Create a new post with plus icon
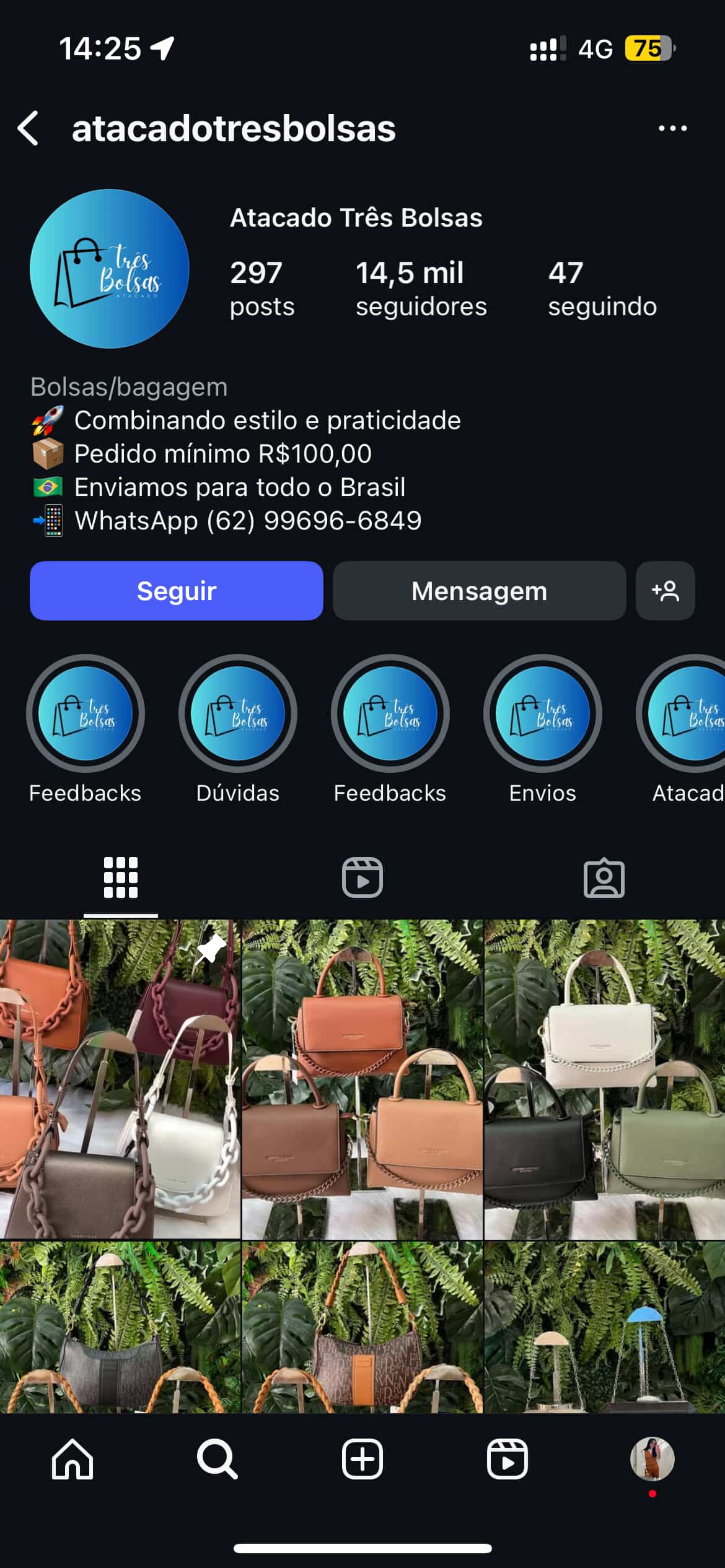This screenshot has width=725, height=1568. click(362, 1459)
